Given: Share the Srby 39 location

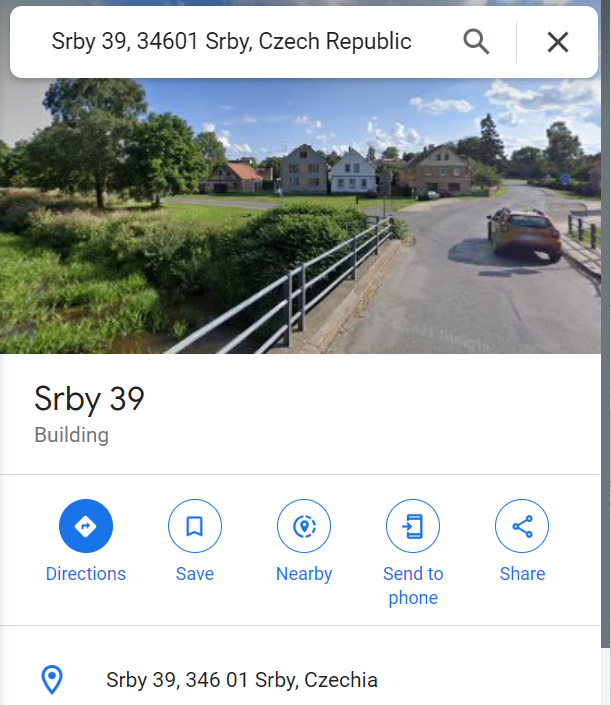Looking at the screenshot, I should (x=522, y=526).
